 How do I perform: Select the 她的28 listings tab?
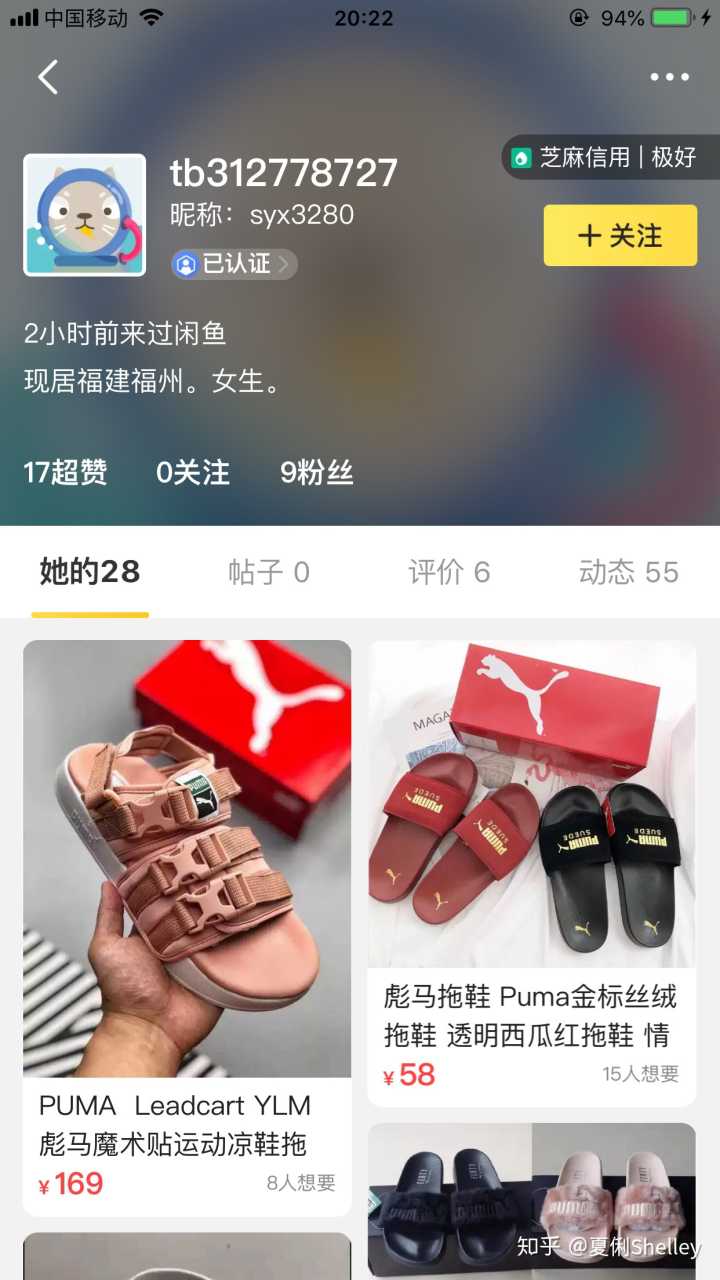pos(90,572)
